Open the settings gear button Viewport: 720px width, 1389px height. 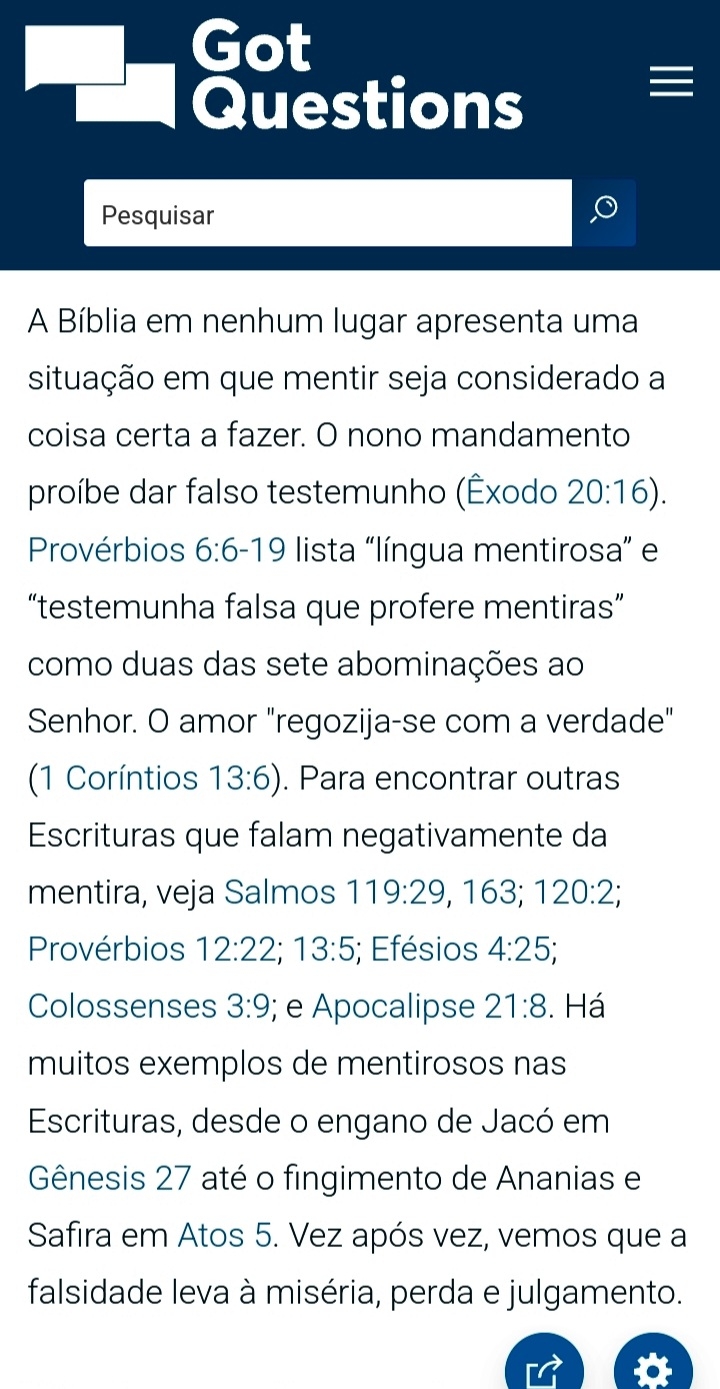pyautogui.click(x=653, y=1362)
